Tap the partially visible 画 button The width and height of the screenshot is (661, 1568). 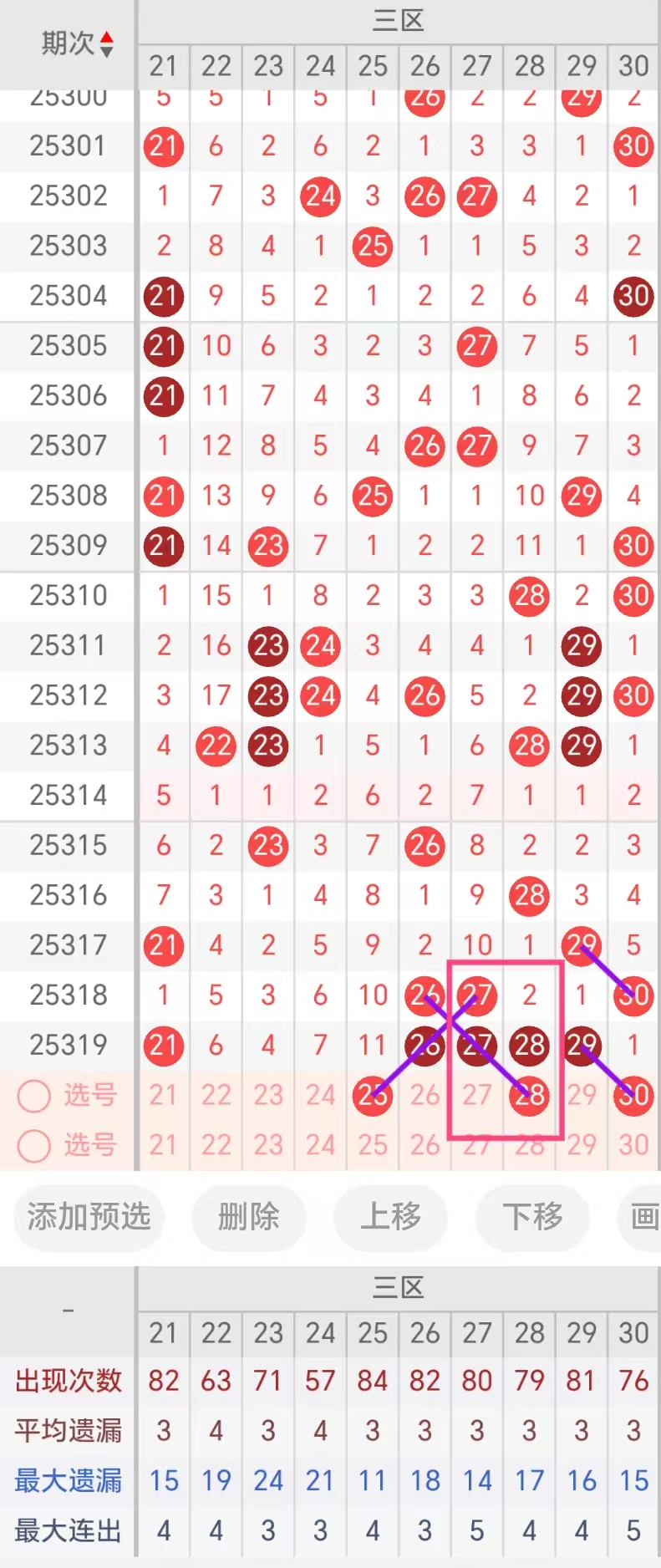640,1217
